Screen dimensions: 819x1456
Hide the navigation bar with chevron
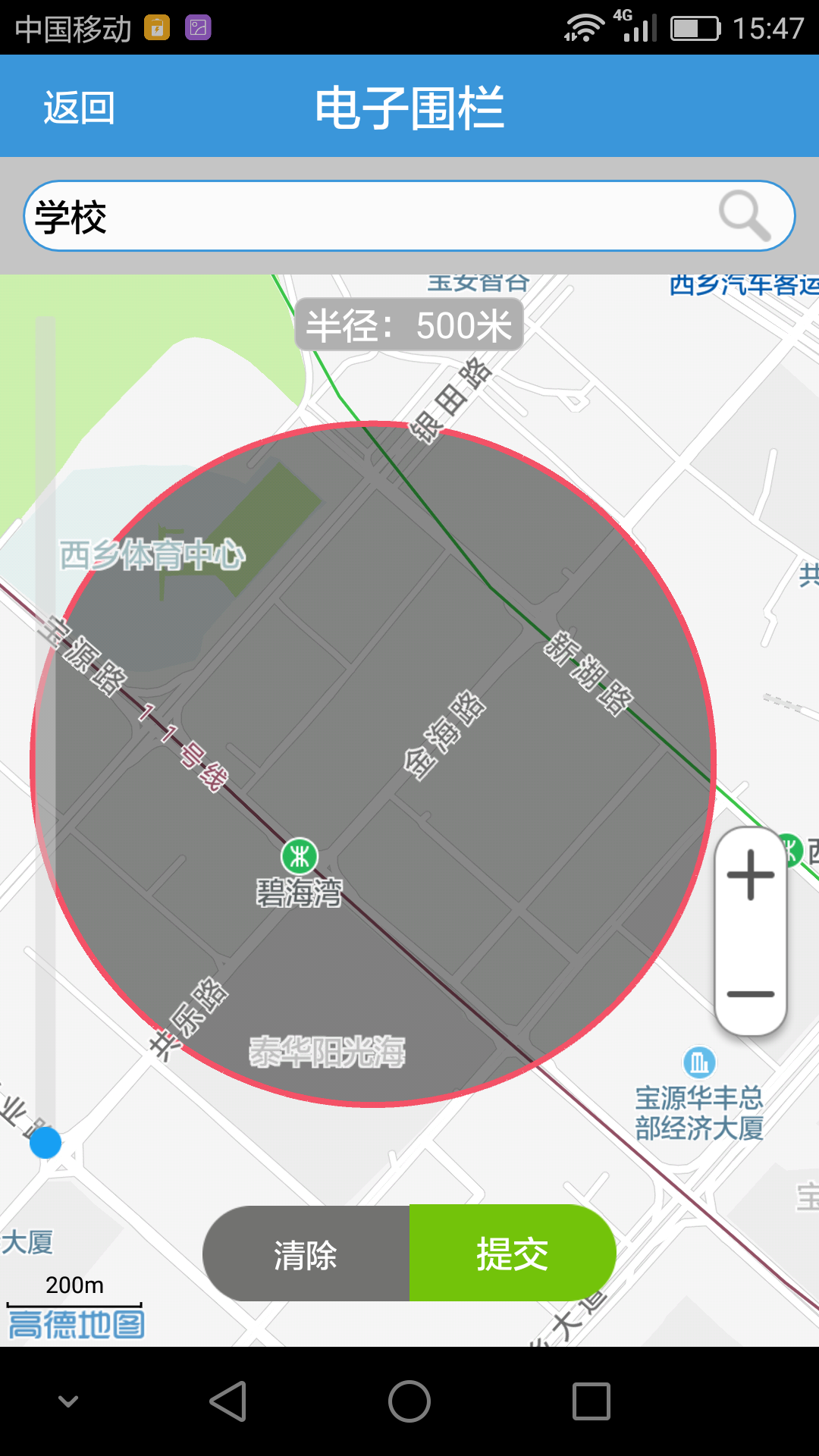(x=68, y=1401)
